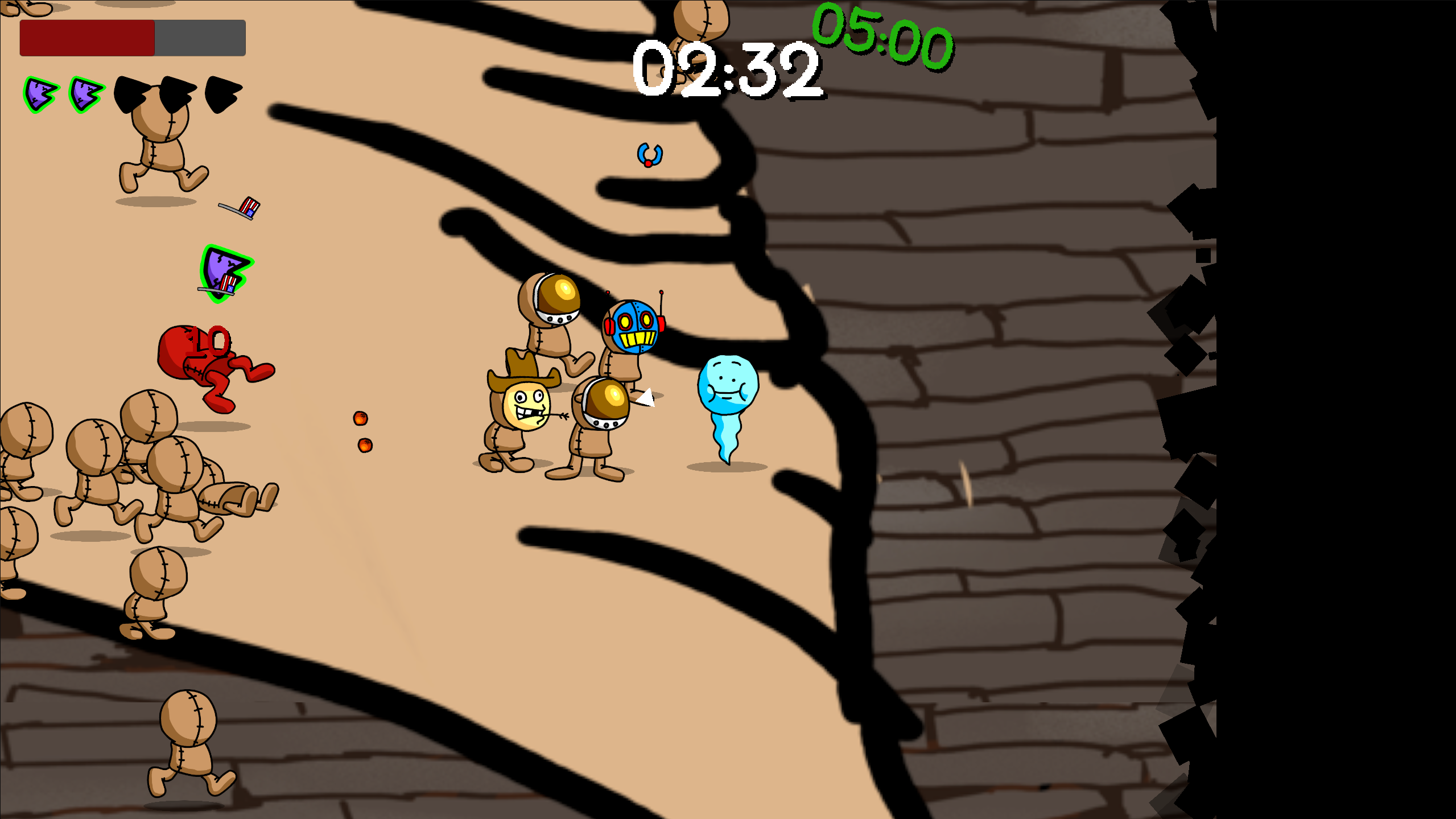Collect the blue horseshoe magnet pickup
Screen dimensions: 1456x819
tap(649, 154)
